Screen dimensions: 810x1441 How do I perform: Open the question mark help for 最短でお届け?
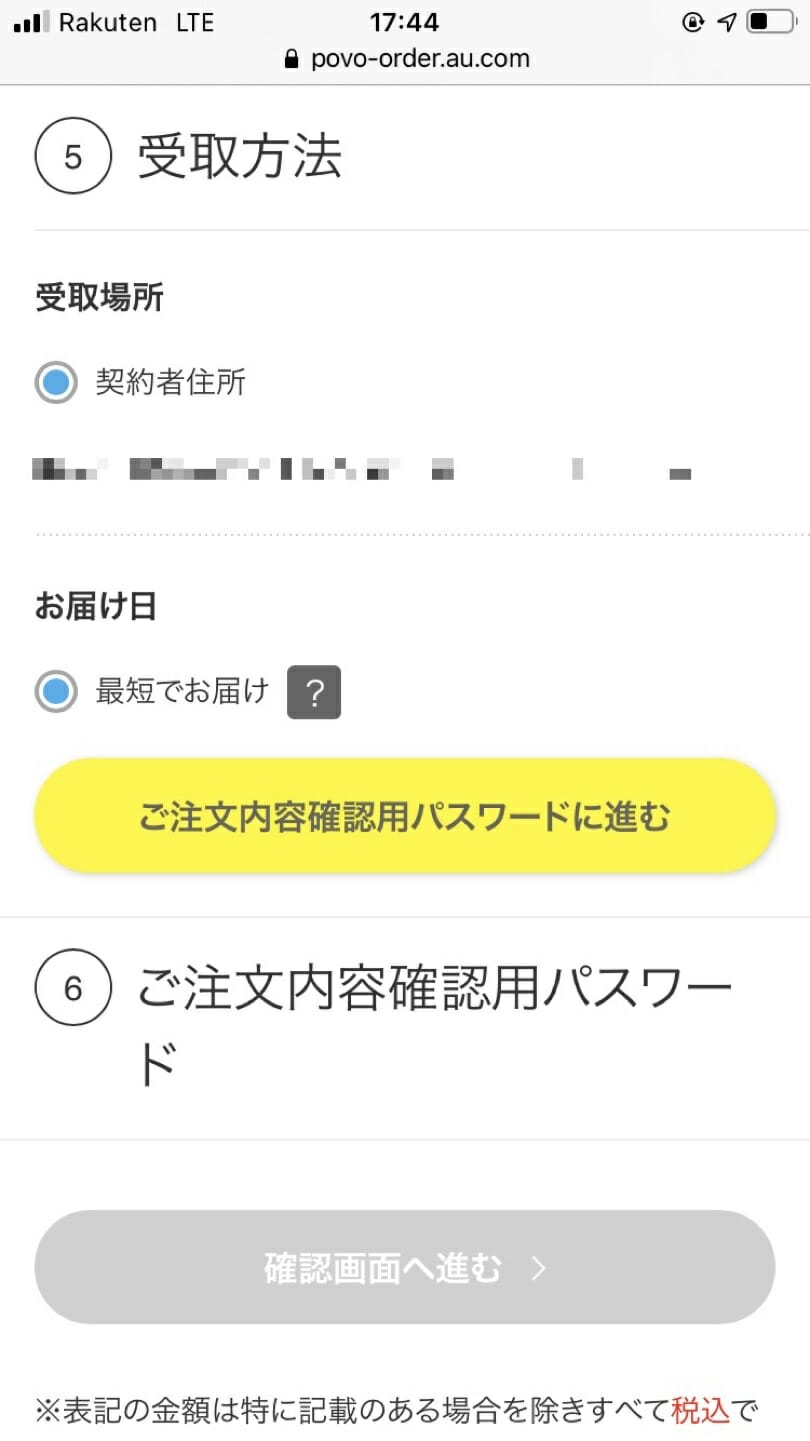[314, 692]
